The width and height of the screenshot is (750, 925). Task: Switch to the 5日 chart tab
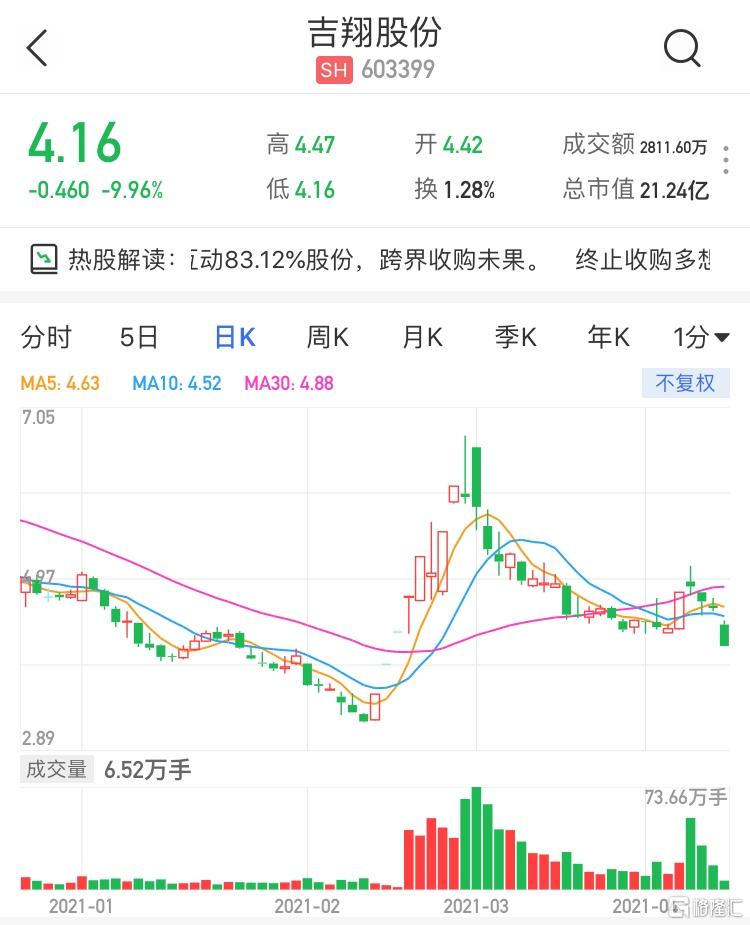click(x=139, y=338)
